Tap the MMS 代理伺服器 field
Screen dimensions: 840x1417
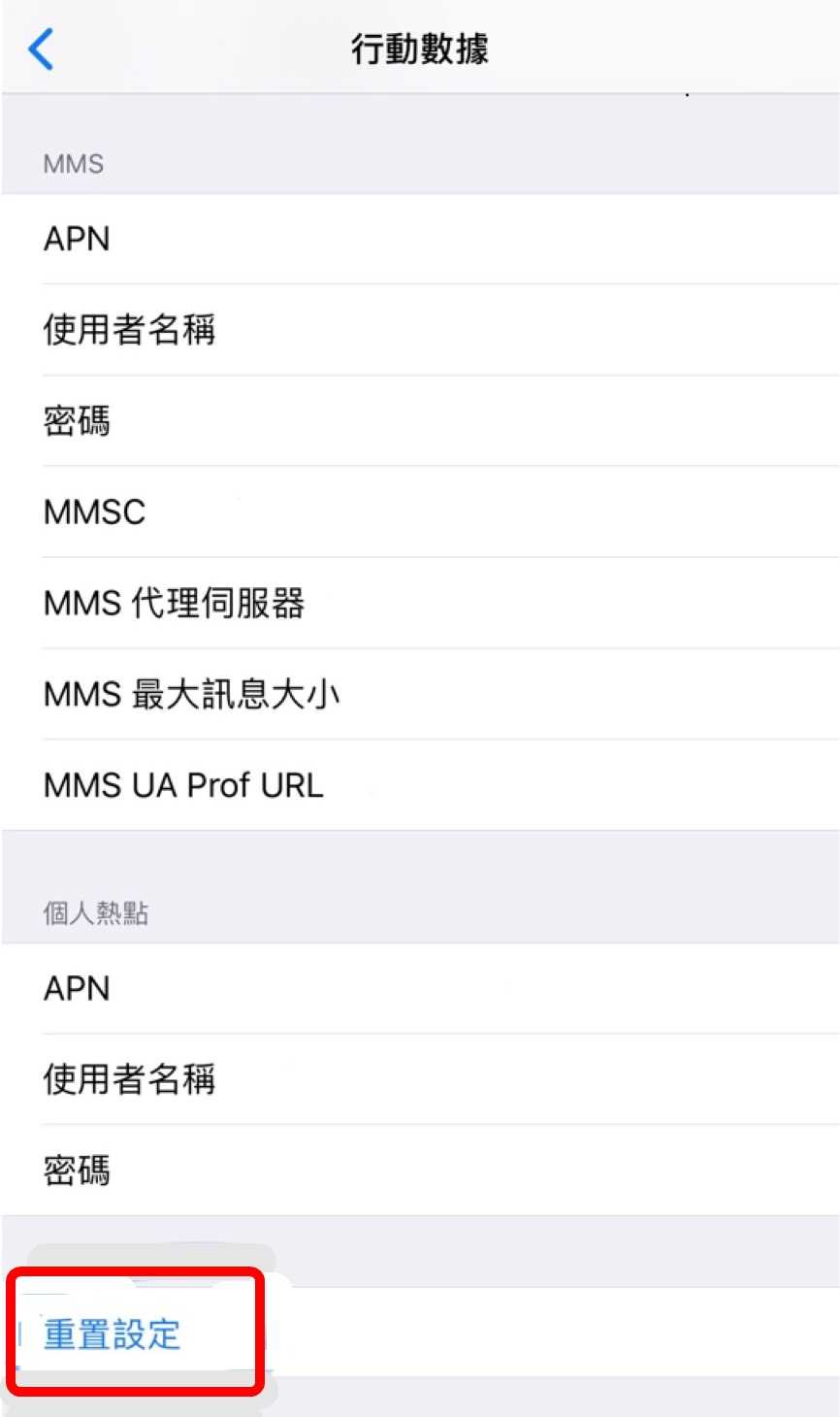pos(420,603)
